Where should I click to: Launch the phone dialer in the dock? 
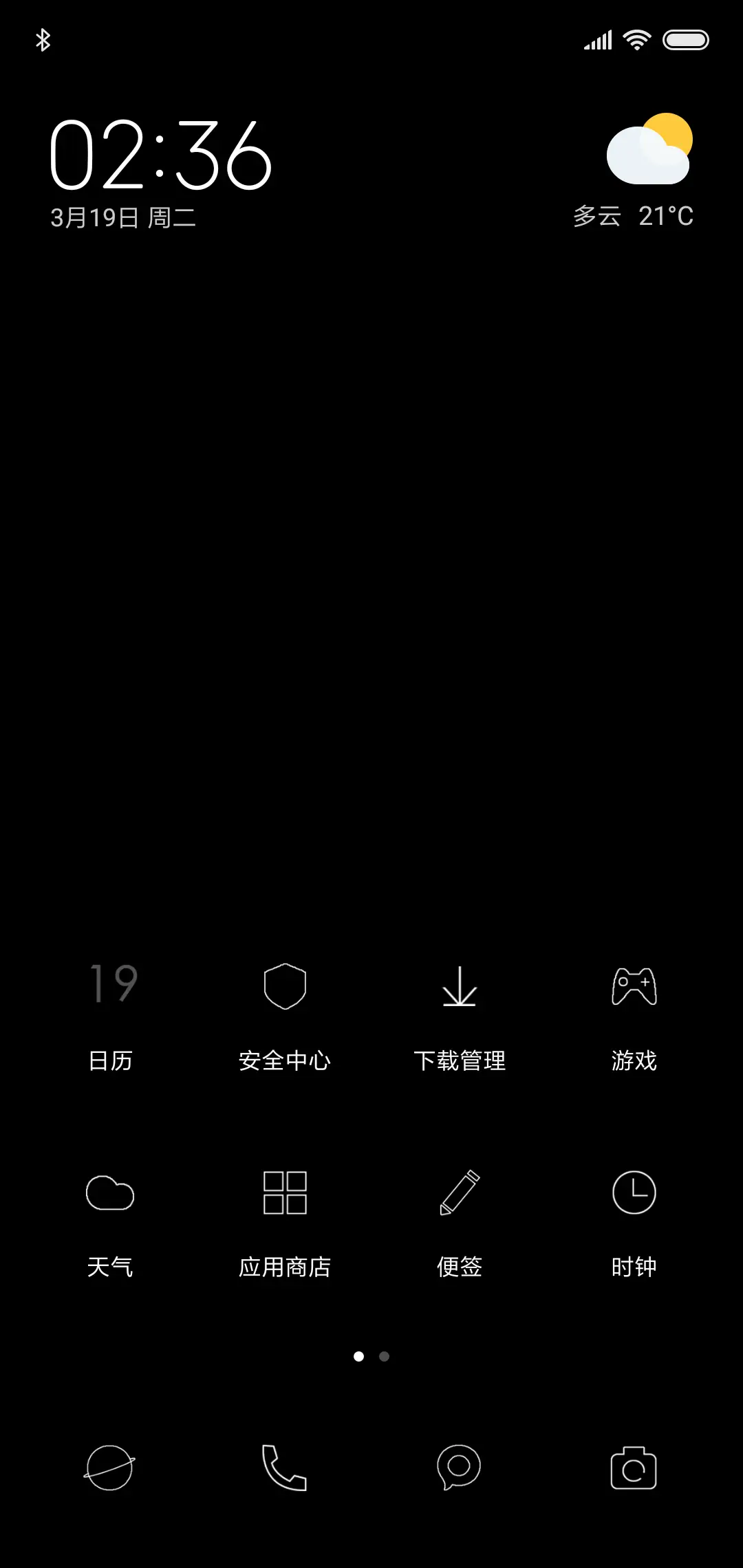click(285, 1468)
